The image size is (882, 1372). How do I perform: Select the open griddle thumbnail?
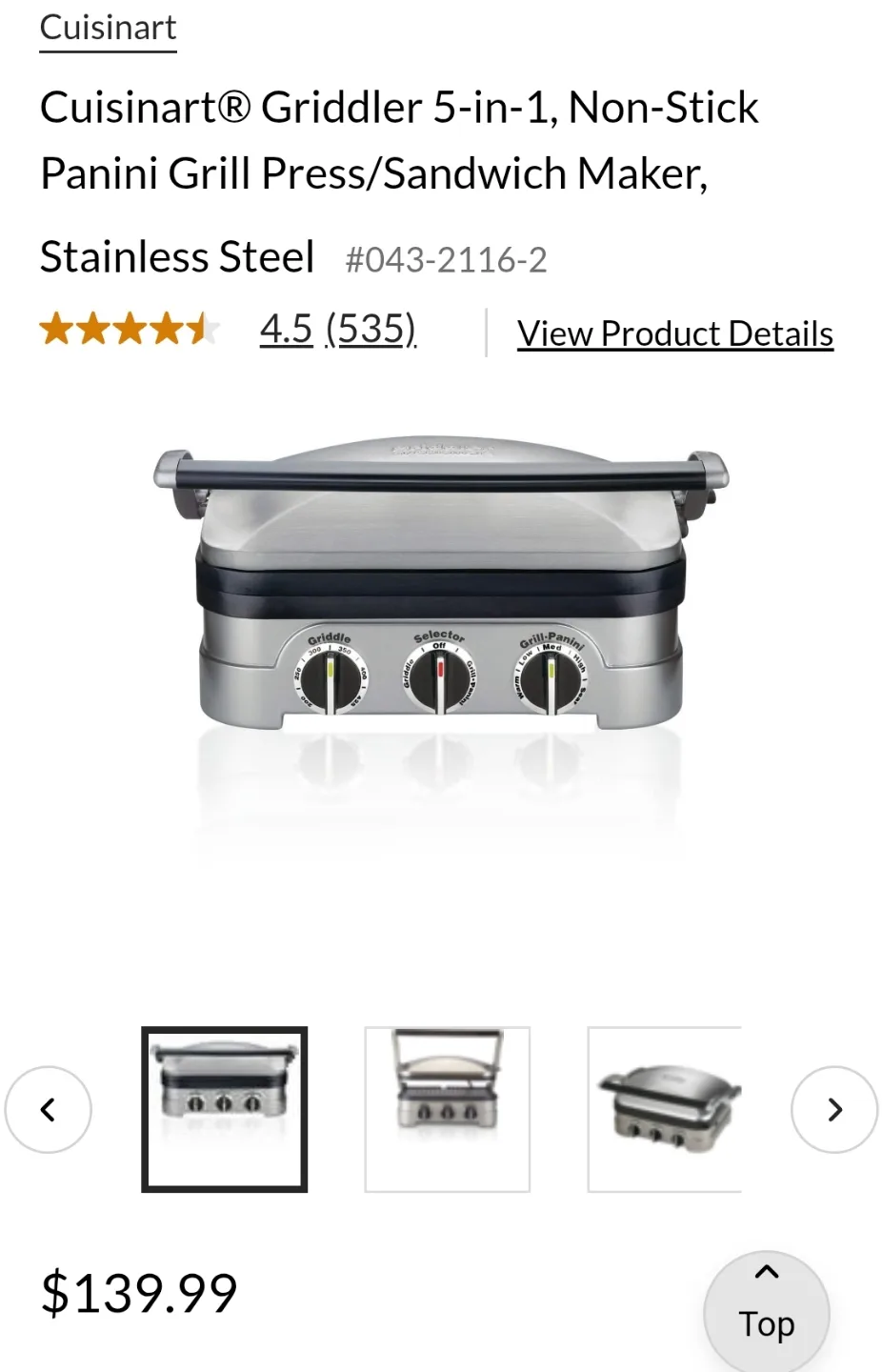coord(447,1110)
